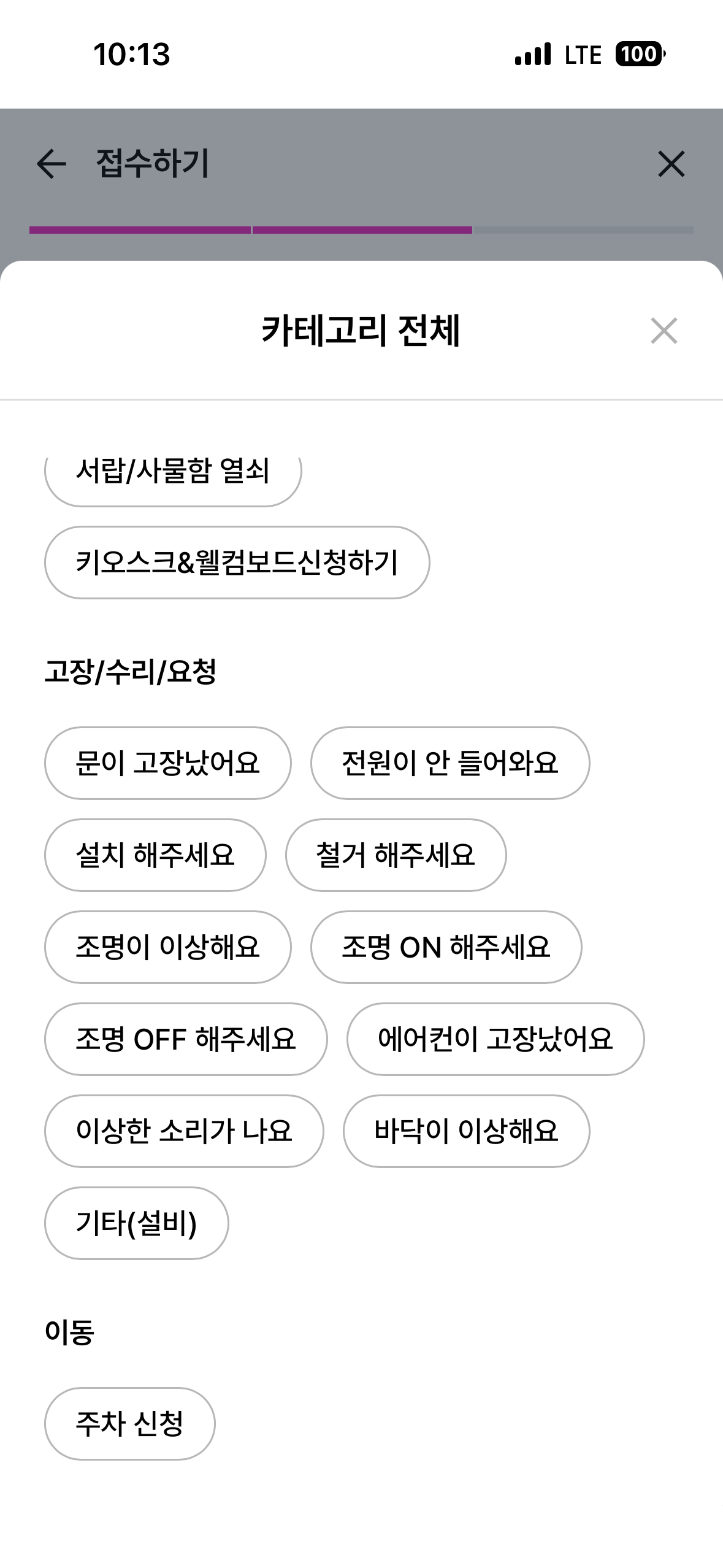Select the 기타(설비) chip

tap(136, 1223)
